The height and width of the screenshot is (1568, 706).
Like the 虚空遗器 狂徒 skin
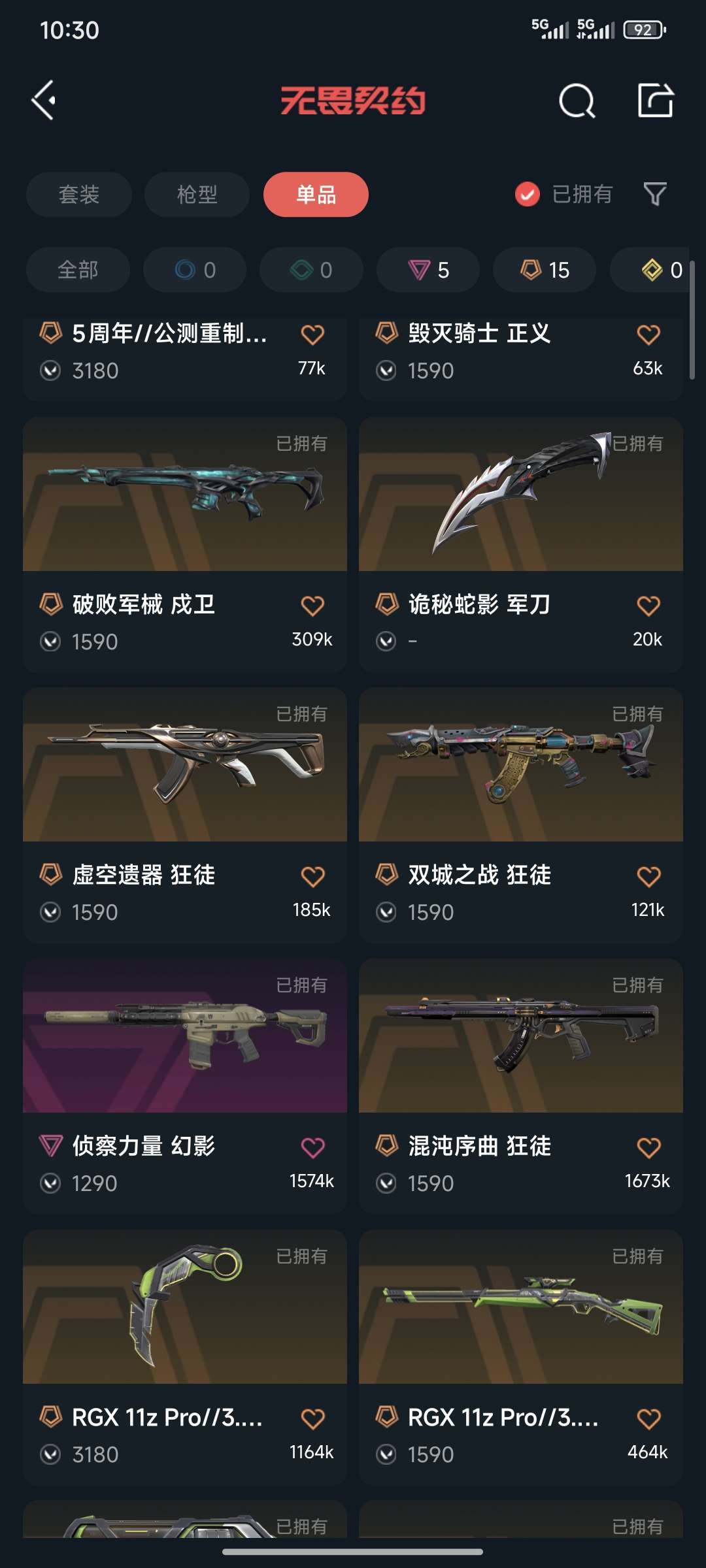tap(312, 877)
